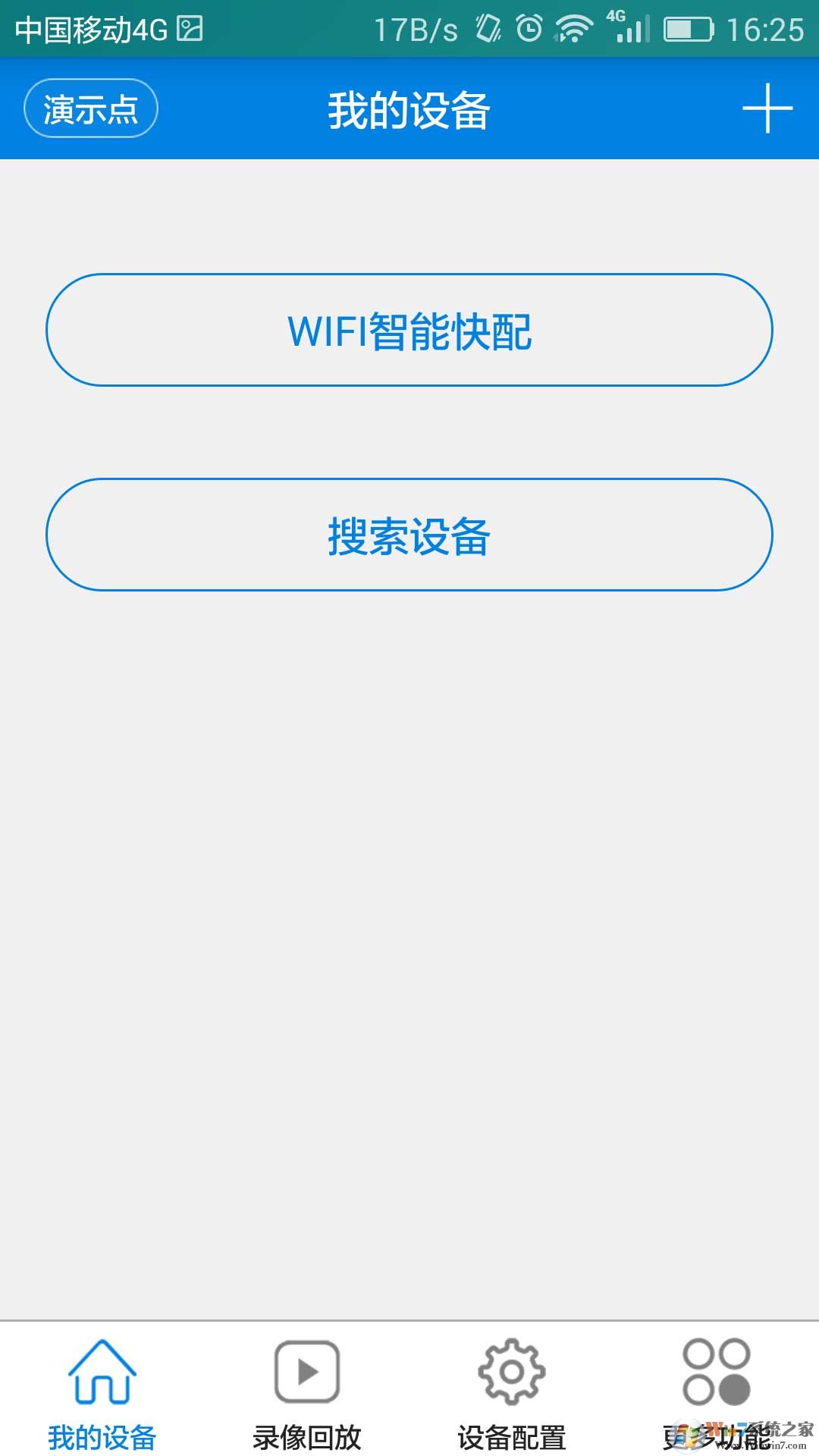
Task: Tap the 我的设备 title text
Action: click(x=408, y=108)
